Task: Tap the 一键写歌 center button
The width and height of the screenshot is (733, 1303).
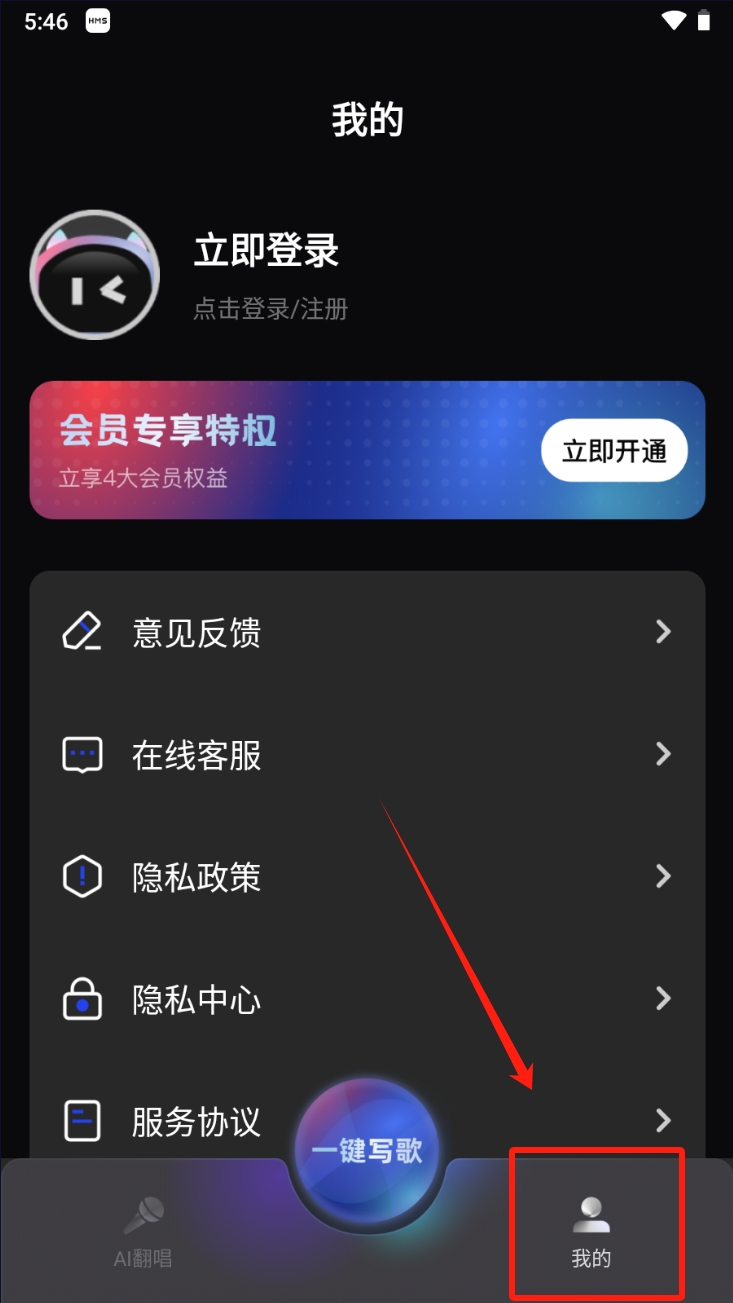Action: pos(367,1149)
